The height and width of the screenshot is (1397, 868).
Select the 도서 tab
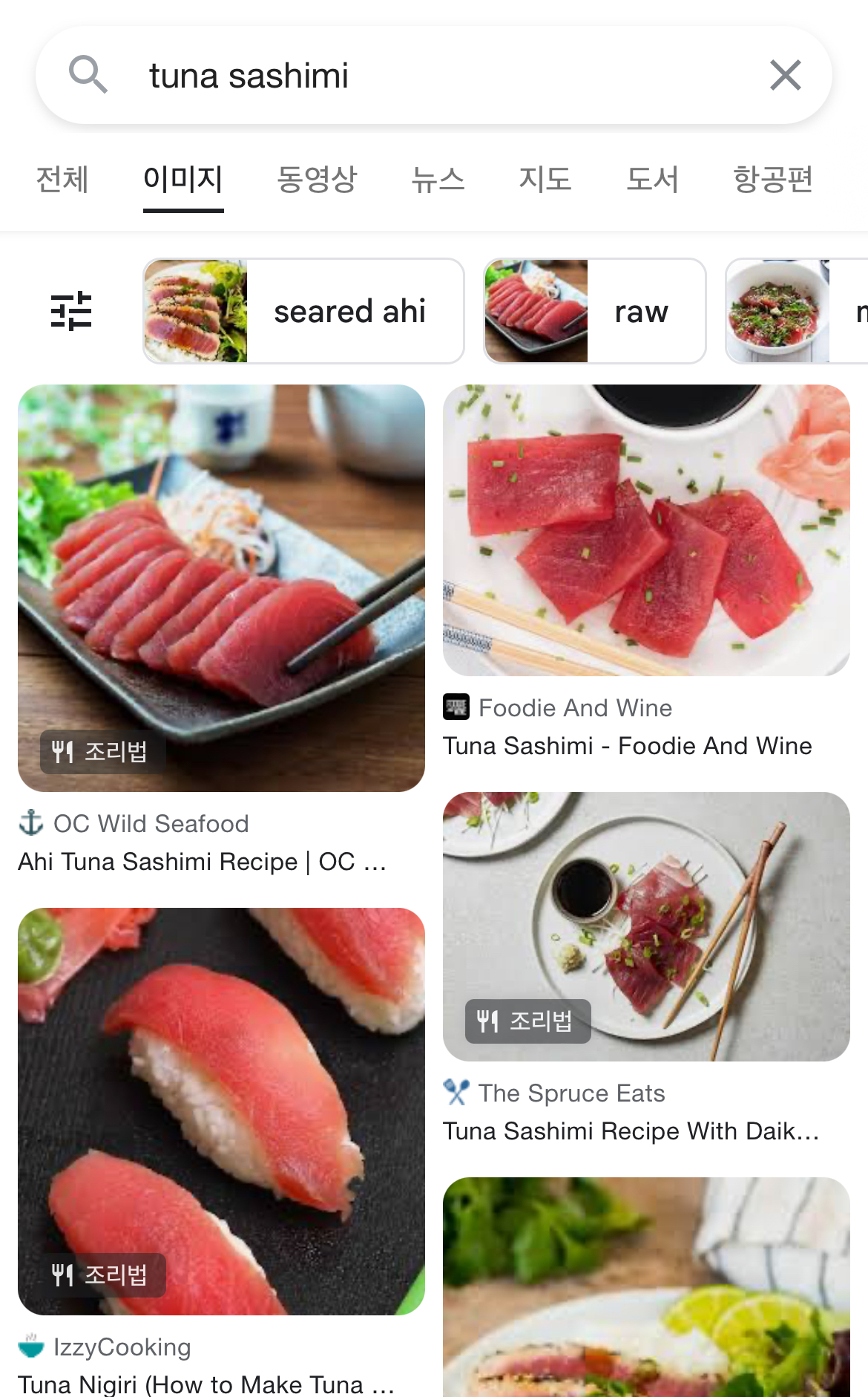click(x=652, y=180)
